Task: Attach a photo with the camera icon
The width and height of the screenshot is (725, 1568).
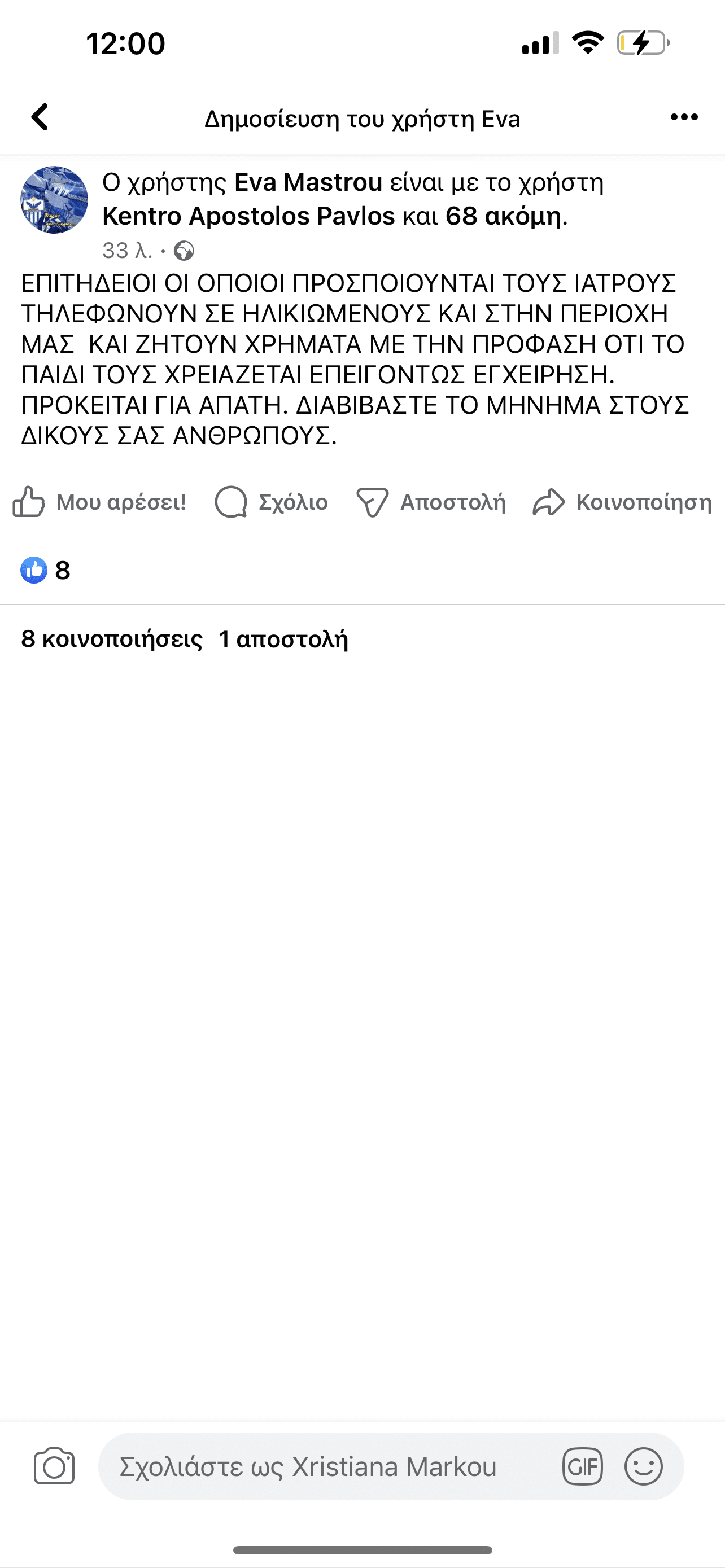Action: [54, 1466]
